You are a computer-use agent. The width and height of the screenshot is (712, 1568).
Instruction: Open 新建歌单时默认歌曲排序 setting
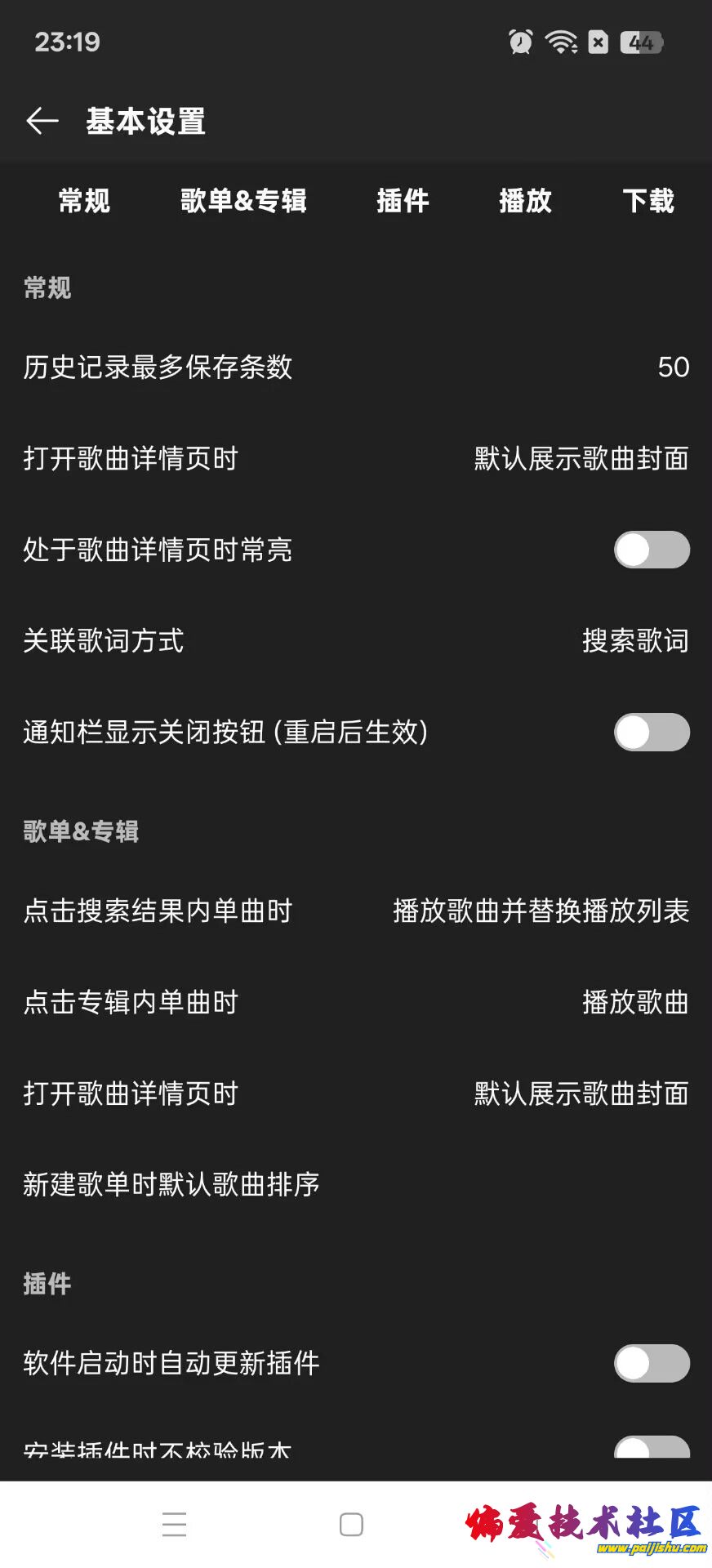click(356, 1185)
